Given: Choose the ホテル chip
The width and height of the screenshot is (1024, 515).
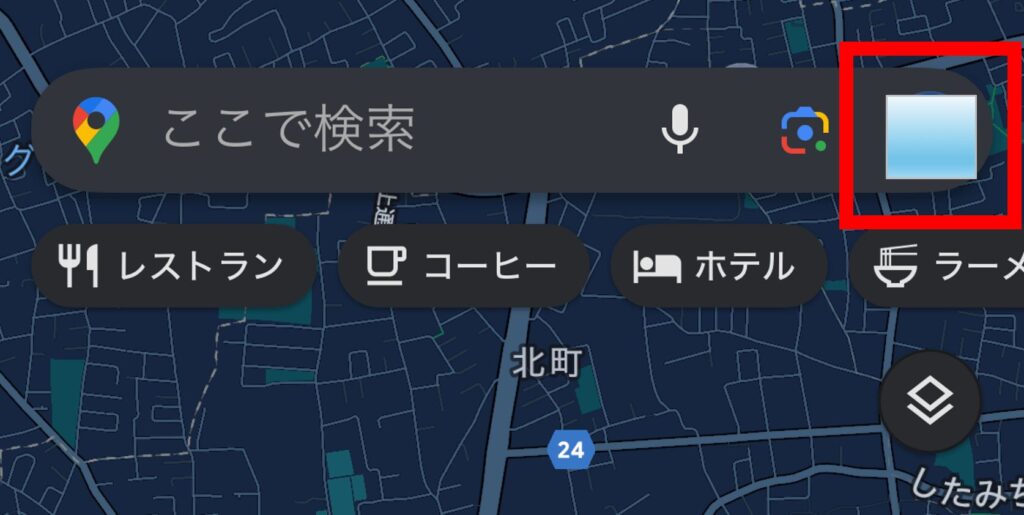Looking at the screenshot, I should point(718,266).
